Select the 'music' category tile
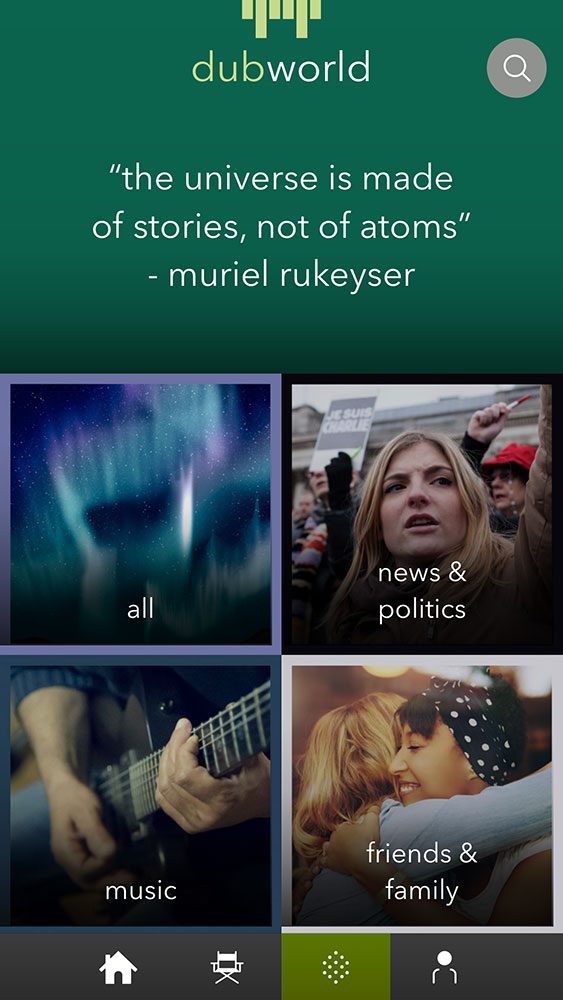Viewport: 563px width, 1000px height. tap(140, 795)
